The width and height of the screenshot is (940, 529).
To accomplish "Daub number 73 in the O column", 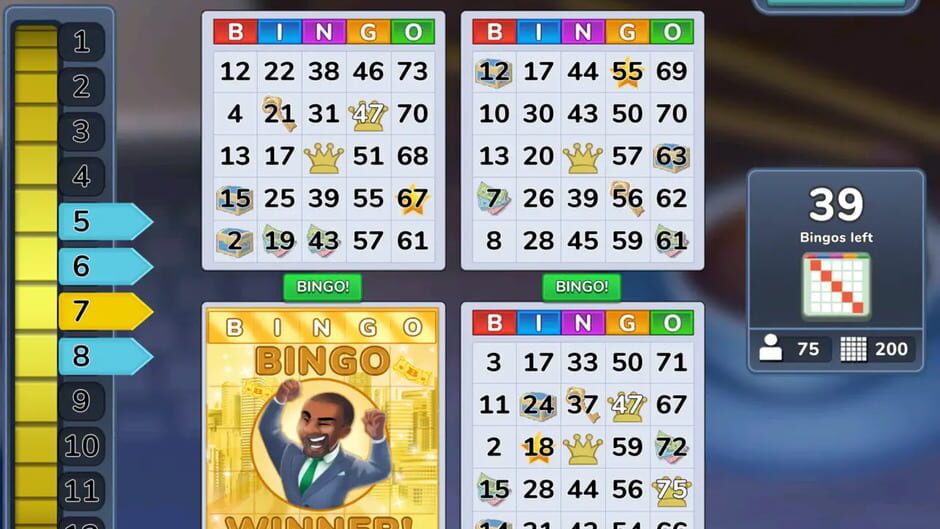I will pyautogui.click(x=412, y=71).
